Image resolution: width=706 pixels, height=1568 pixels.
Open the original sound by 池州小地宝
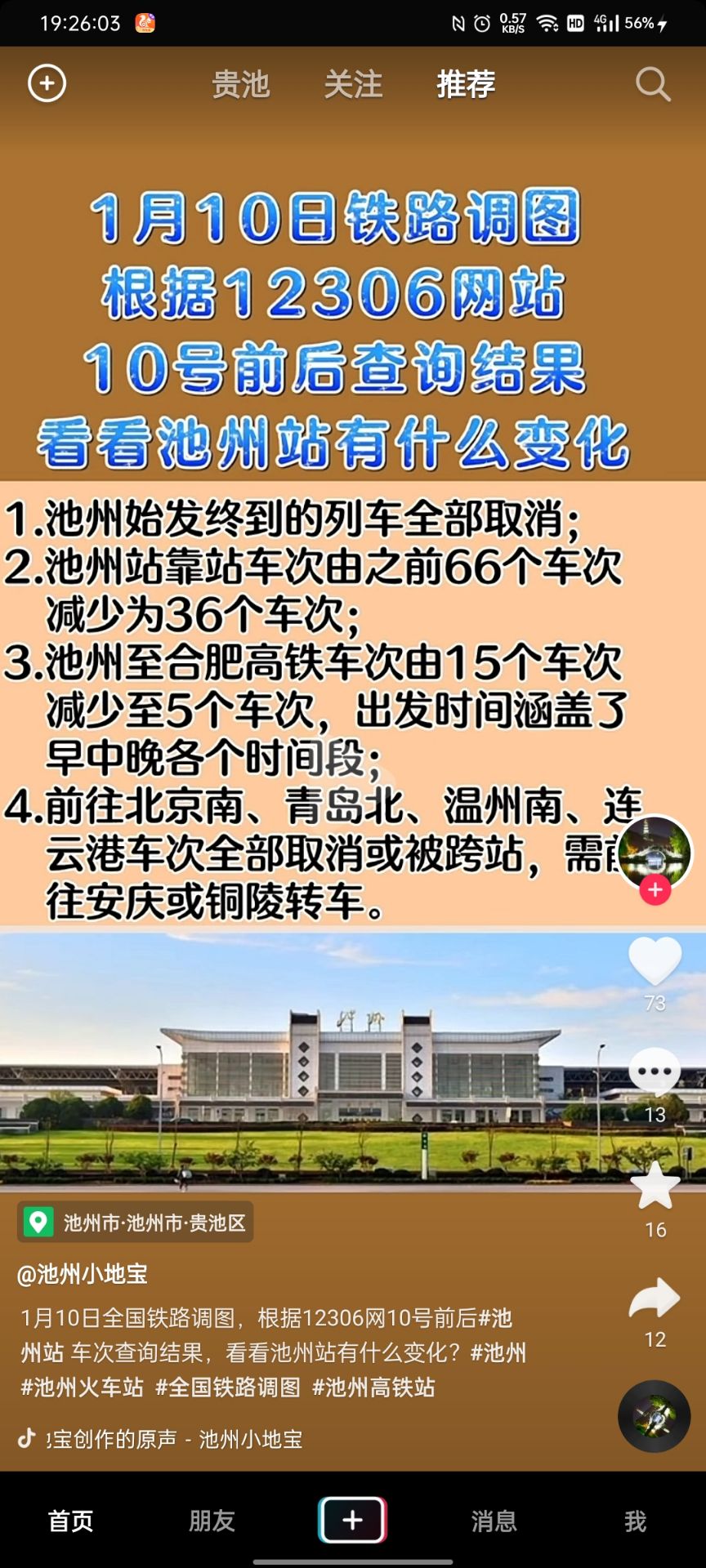172,1439
